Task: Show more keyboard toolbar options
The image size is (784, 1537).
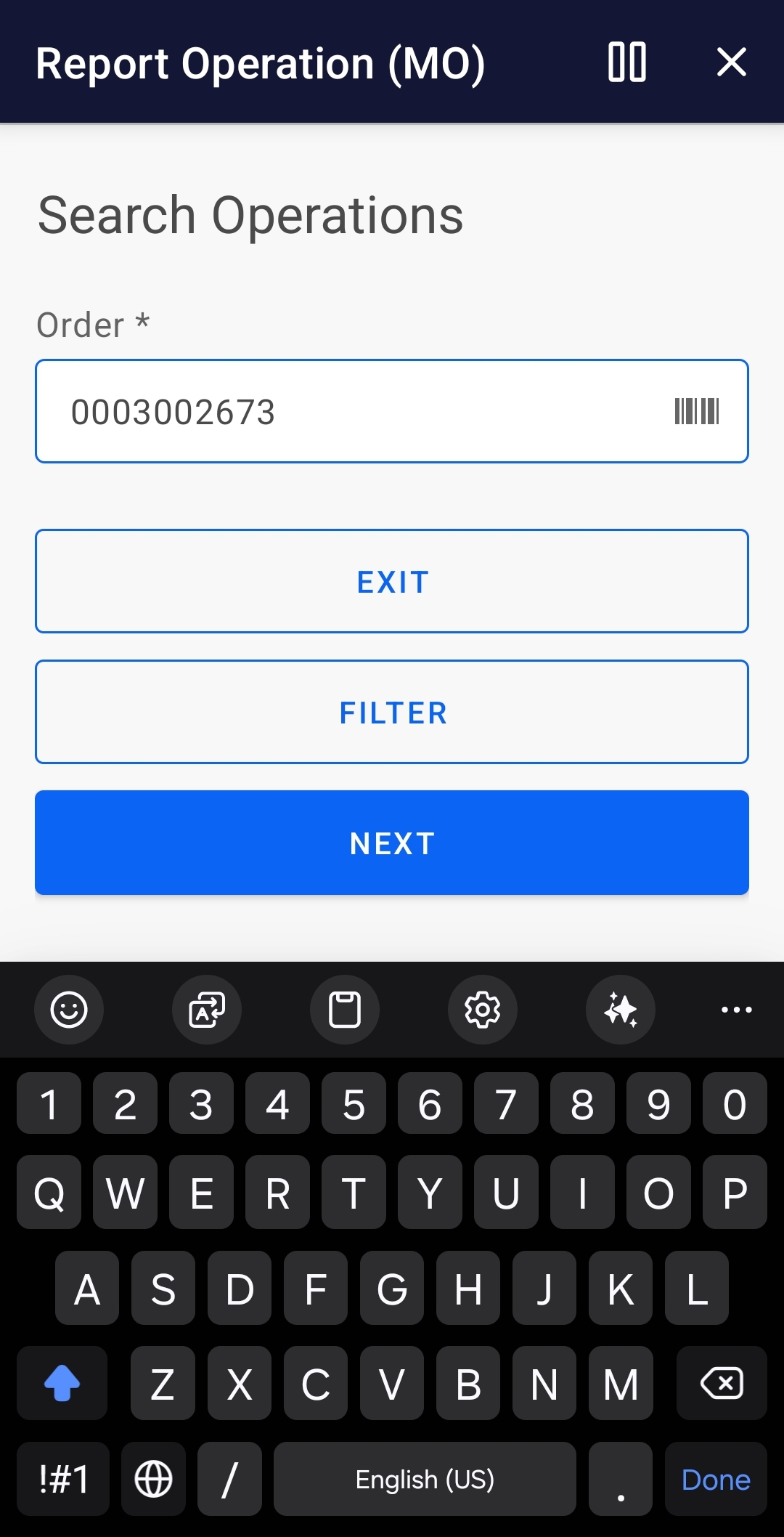Action: pos(736,1010)
